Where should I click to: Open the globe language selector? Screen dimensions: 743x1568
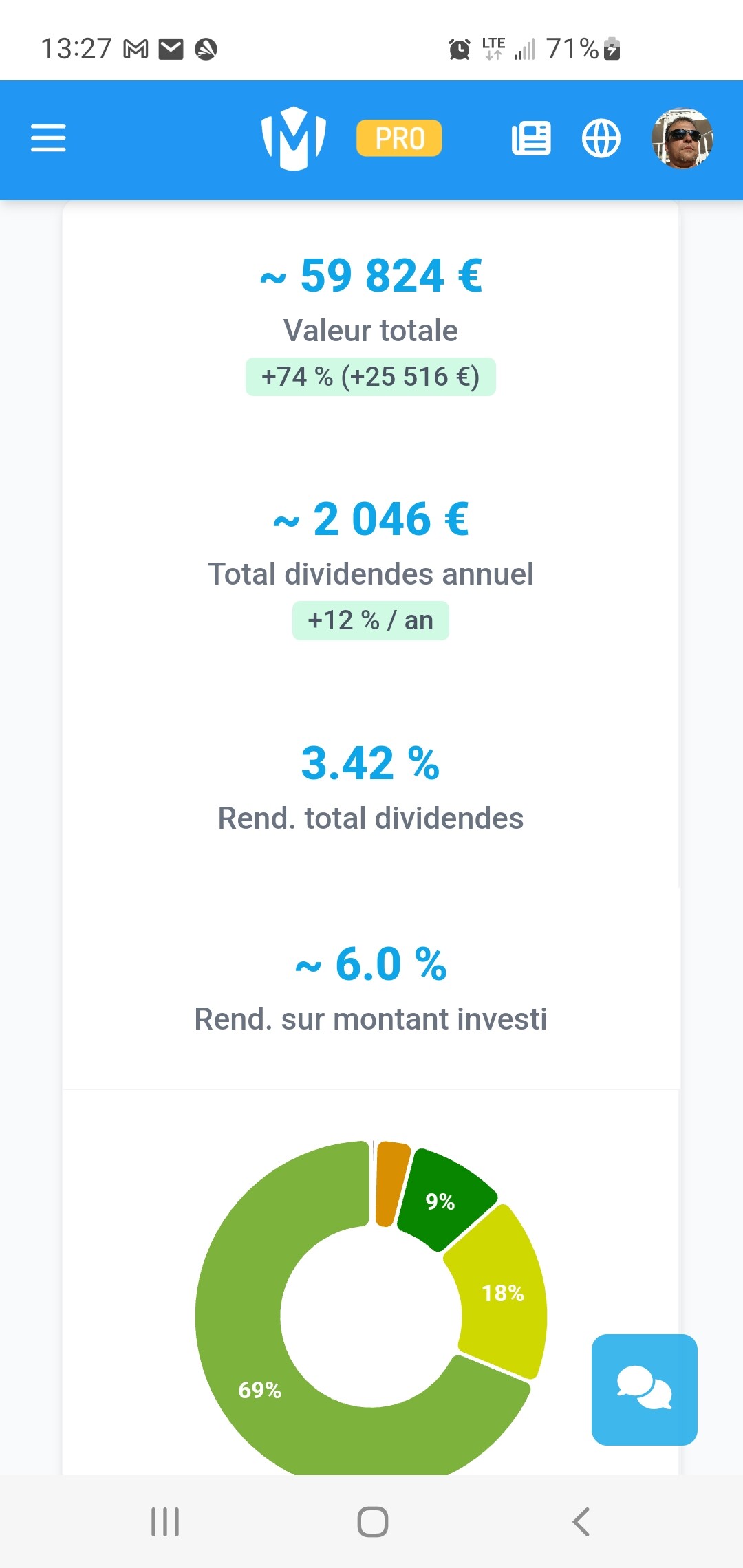click(601, 138)
